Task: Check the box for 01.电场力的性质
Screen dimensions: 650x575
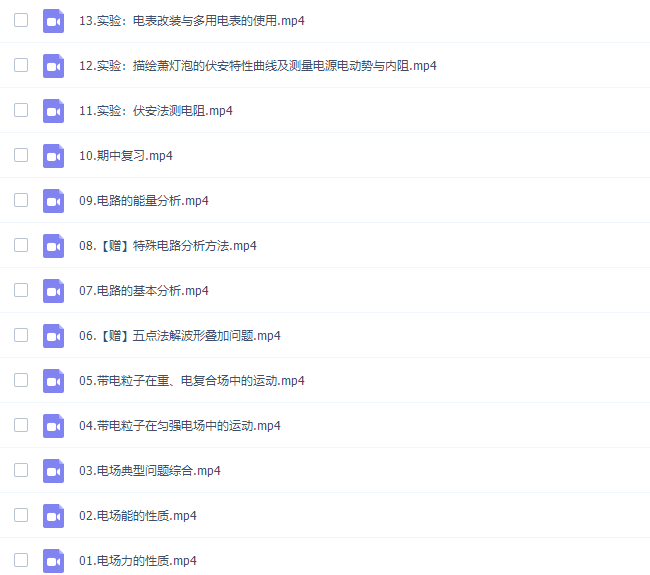Action: (21, 560)
